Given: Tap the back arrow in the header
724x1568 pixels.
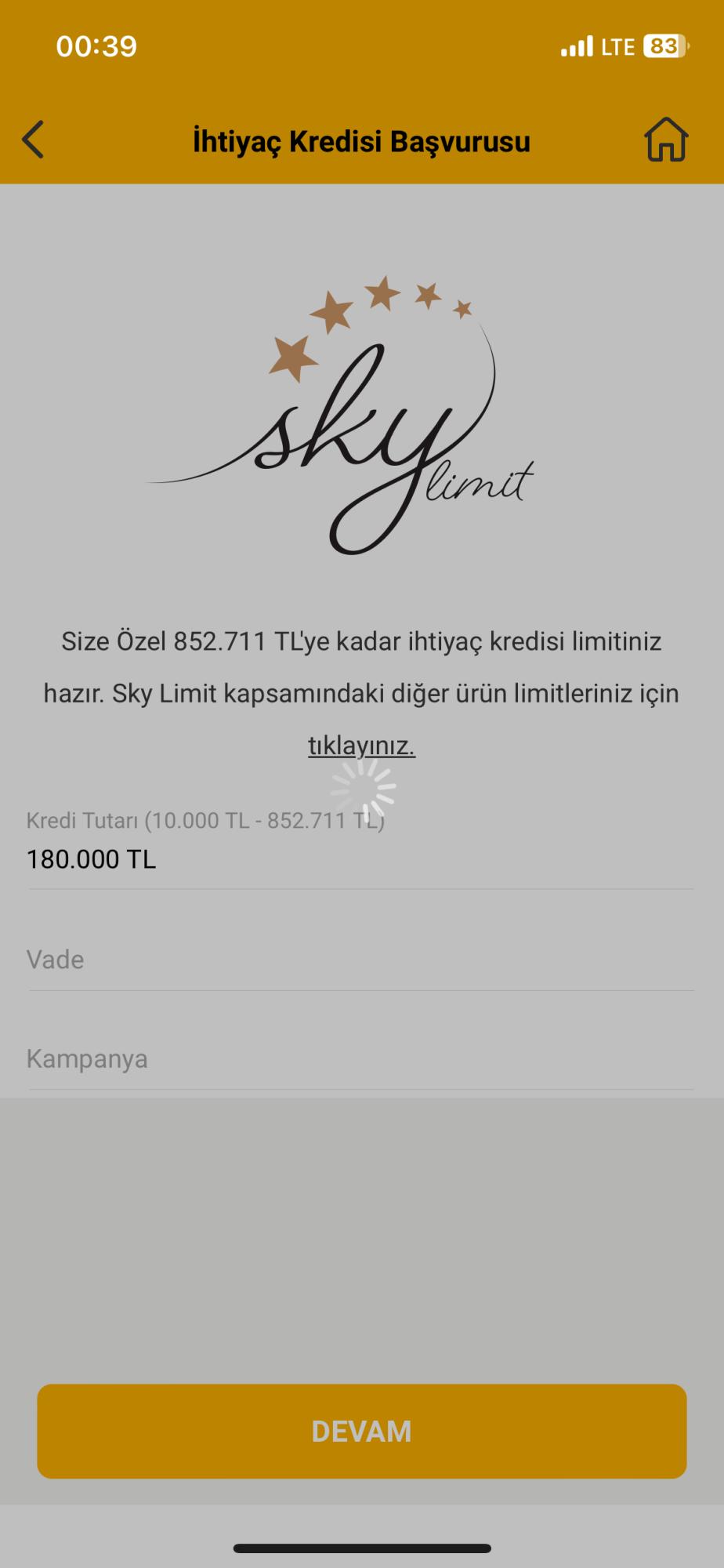Looking at the screenshot, I should (x=33, y=140).
